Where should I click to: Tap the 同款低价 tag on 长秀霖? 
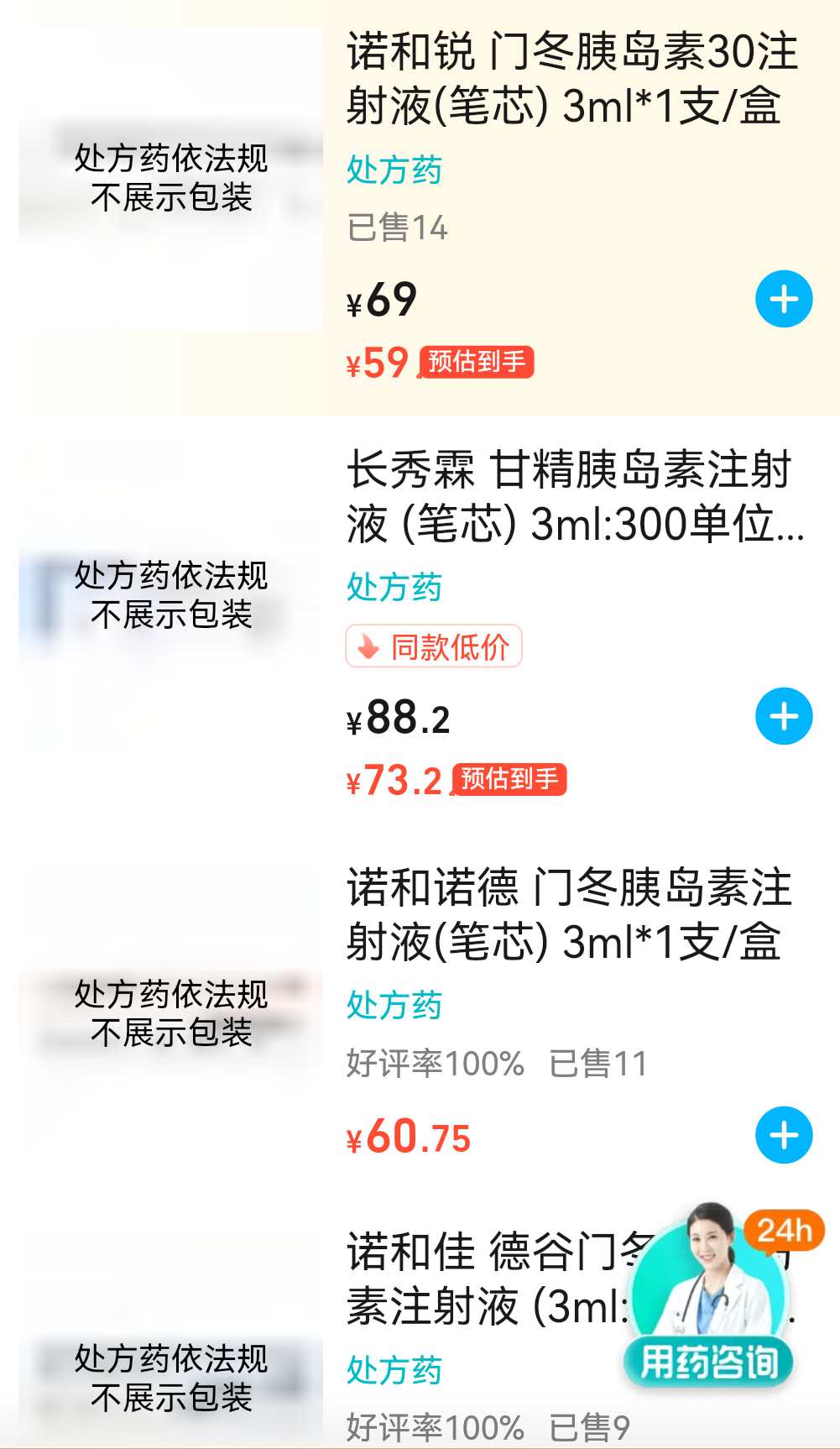(x=434, y=646)
